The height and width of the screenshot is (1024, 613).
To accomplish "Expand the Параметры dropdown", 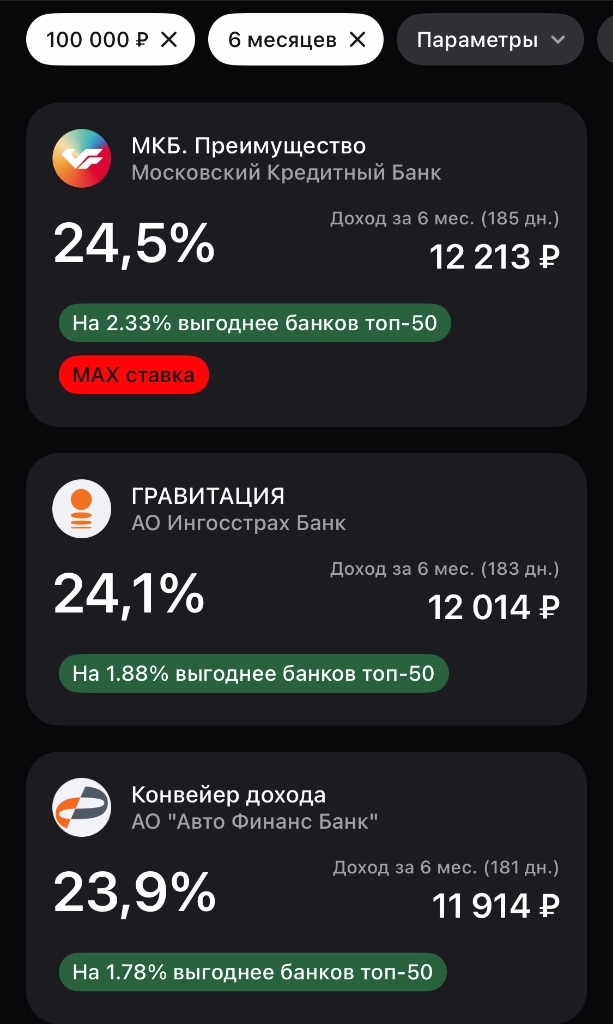I will (x=491, y=40).
